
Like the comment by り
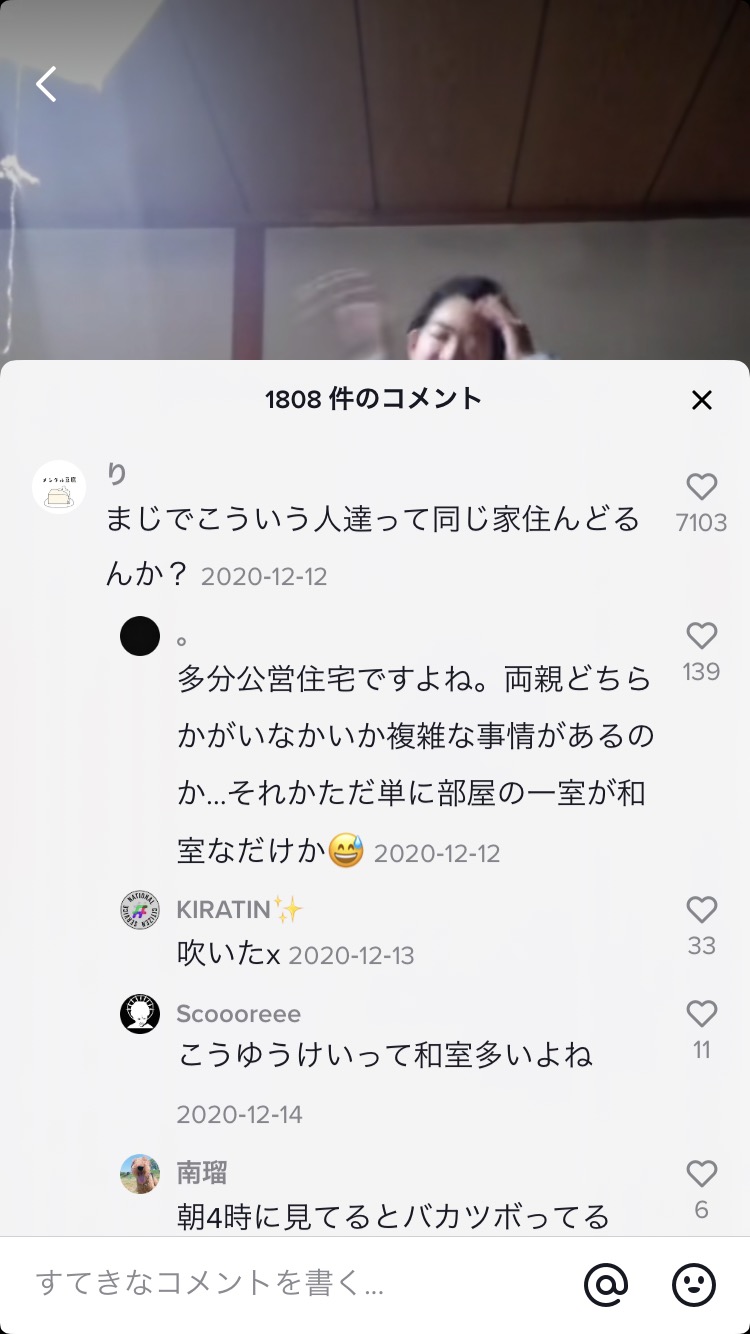click(x=702, y=487)
